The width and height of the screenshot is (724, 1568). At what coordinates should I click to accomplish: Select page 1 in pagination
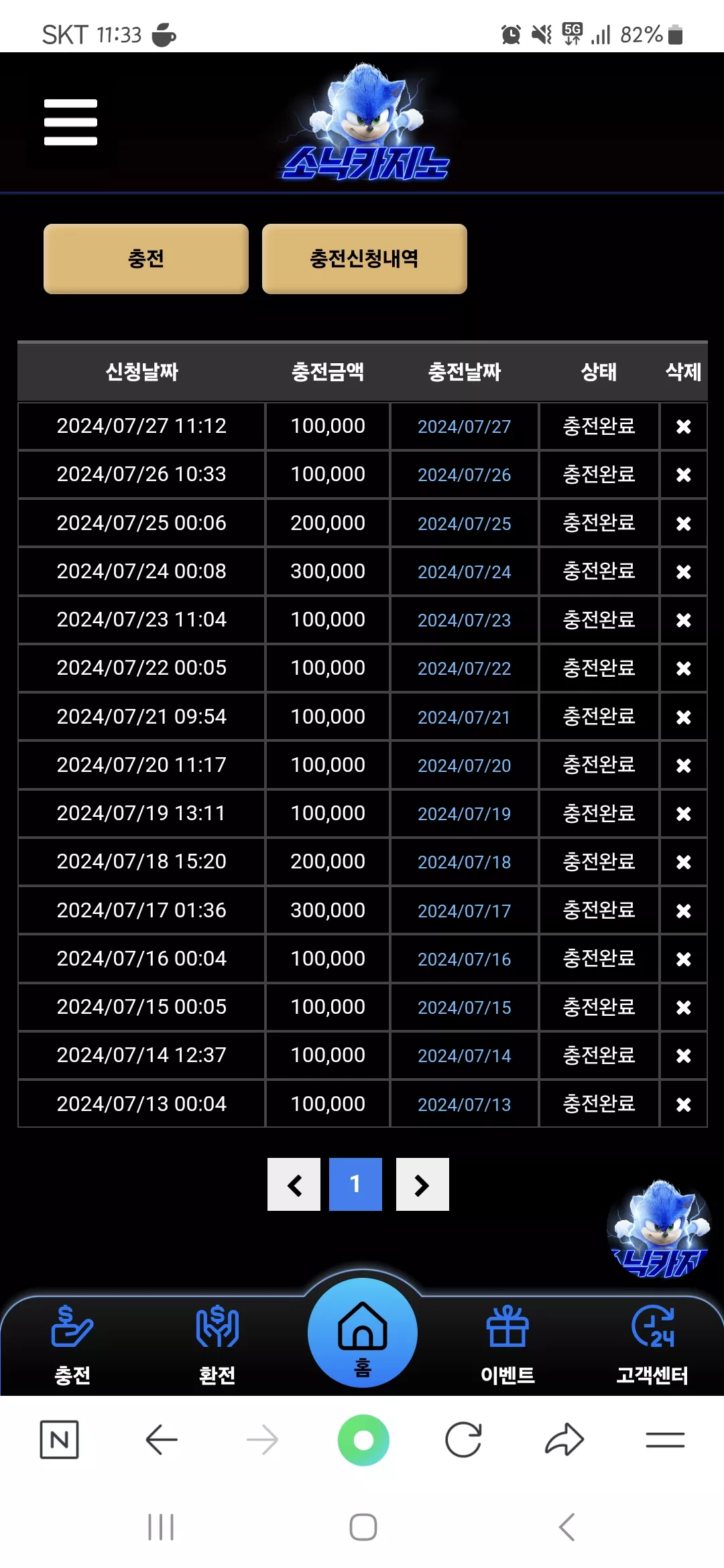[x=355, y=1184]
